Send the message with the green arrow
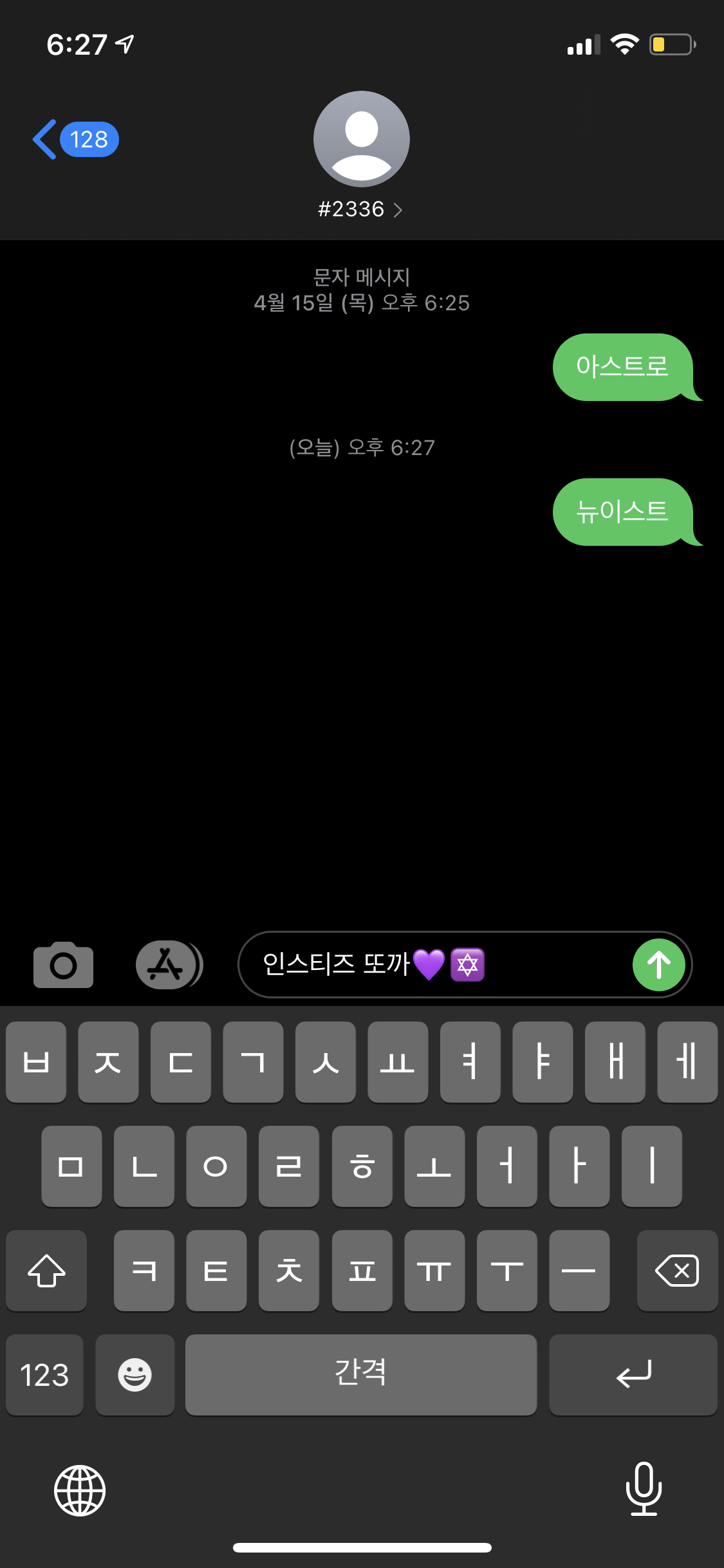724x1568 pixels. (658, 964)
